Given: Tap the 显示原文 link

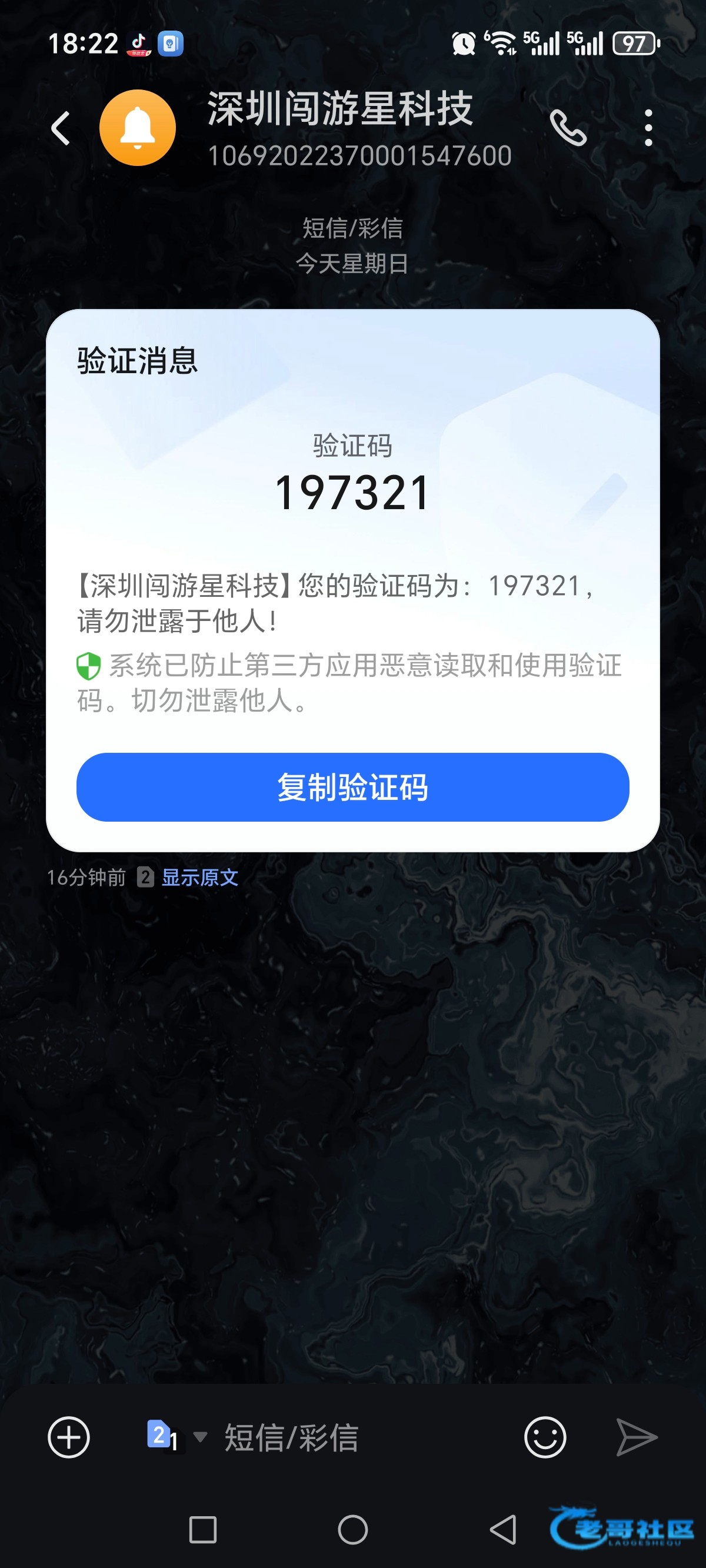Looking at the screenshot, I should pyautogui.click(x=199, y=877).
